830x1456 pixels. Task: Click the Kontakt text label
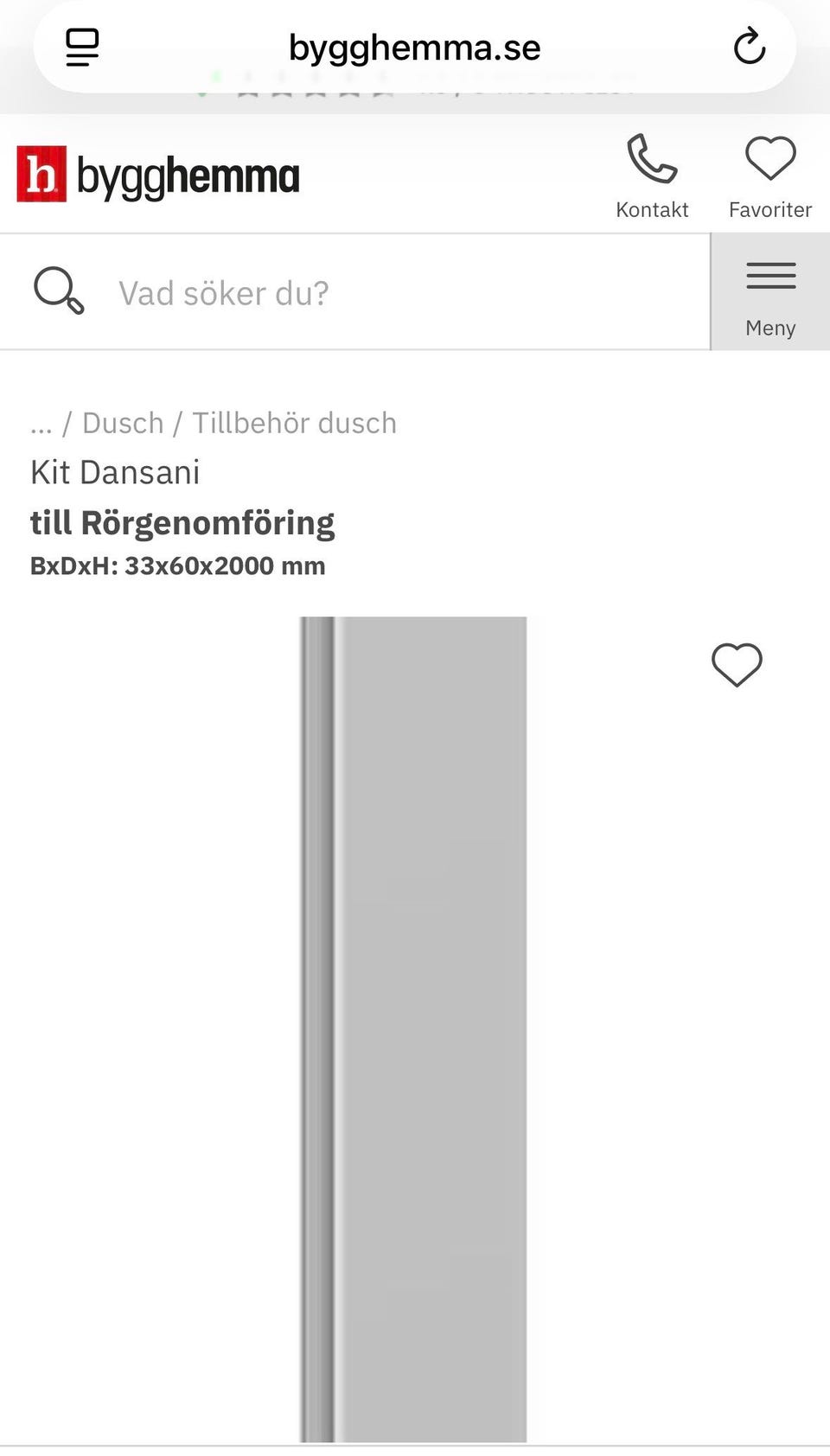pos(651,209)
